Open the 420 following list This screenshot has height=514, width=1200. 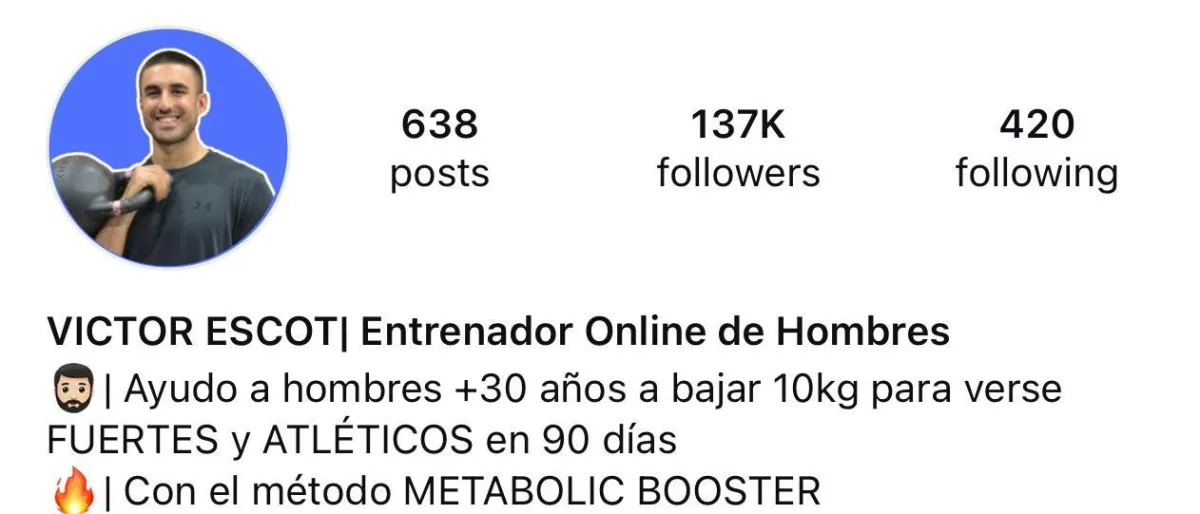(x=1036, y=150)
